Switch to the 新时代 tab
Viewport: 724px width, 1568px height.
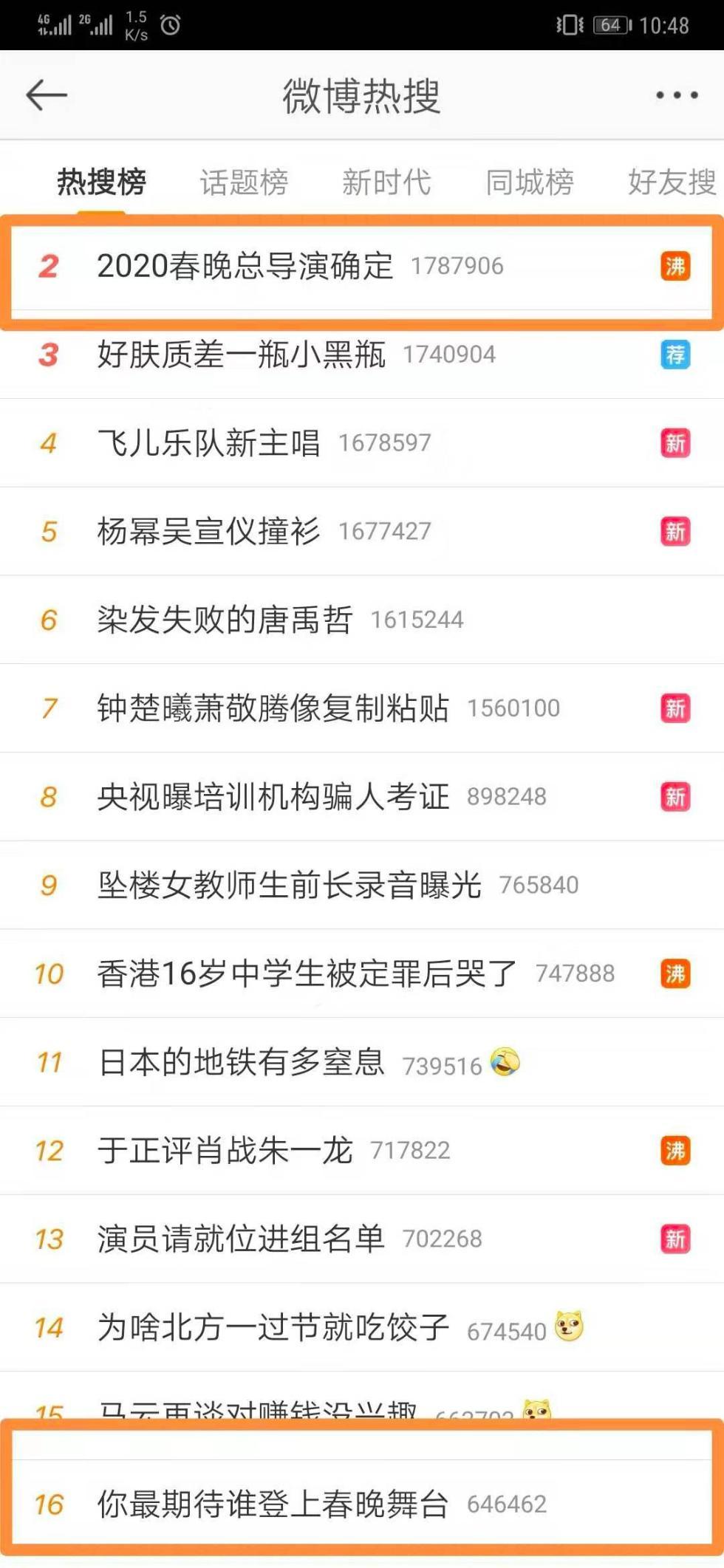(x=386, y=182)
